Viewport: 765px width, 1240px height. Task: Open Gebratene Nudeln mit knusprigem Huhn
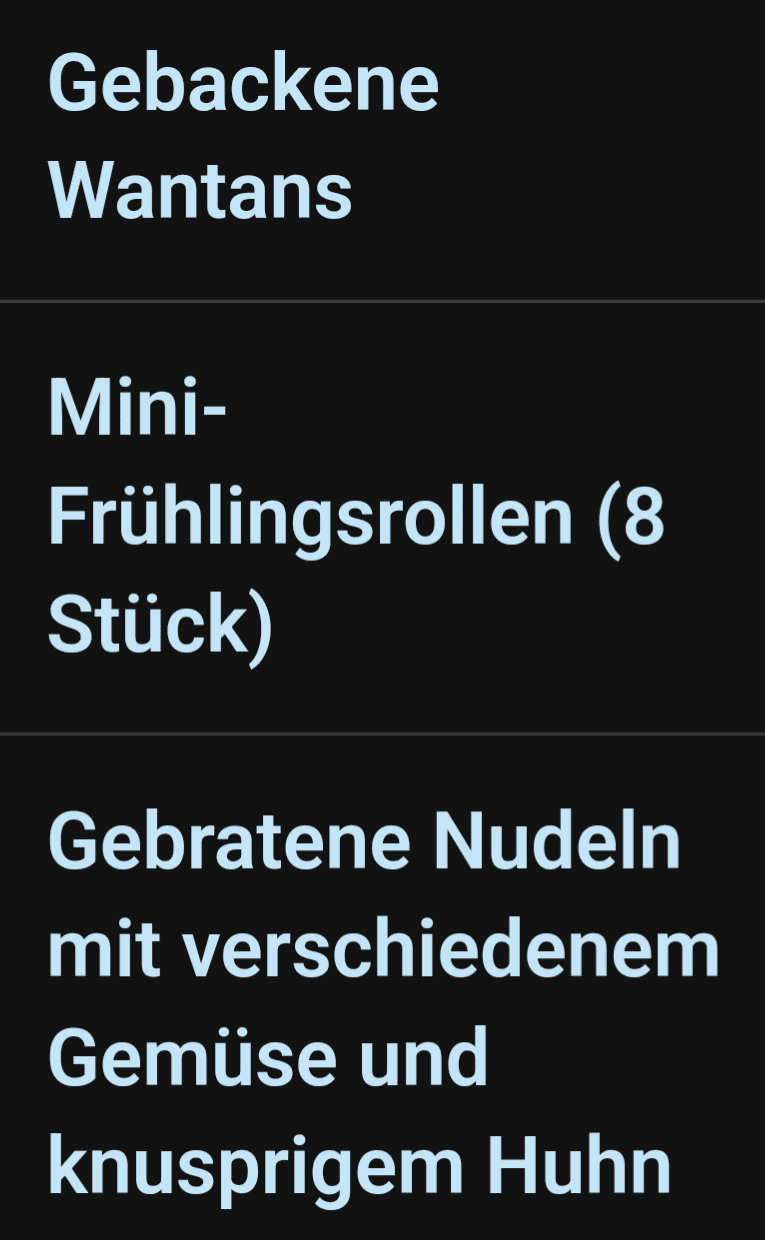click(x=383, y=1003)
